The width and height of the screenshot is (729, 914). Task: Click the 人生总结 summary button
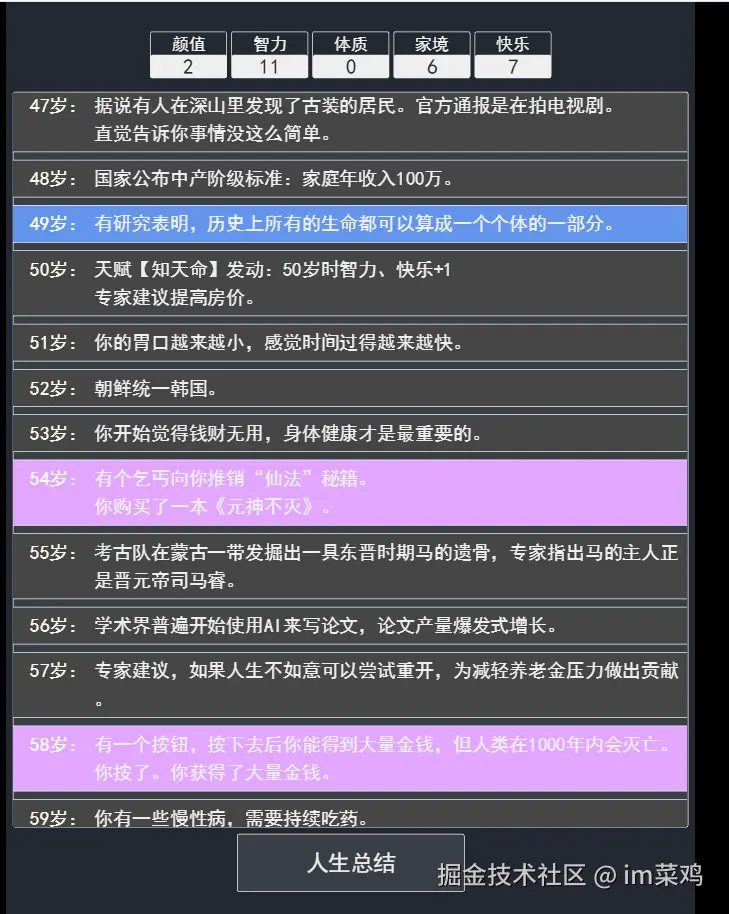click(349, 864)
